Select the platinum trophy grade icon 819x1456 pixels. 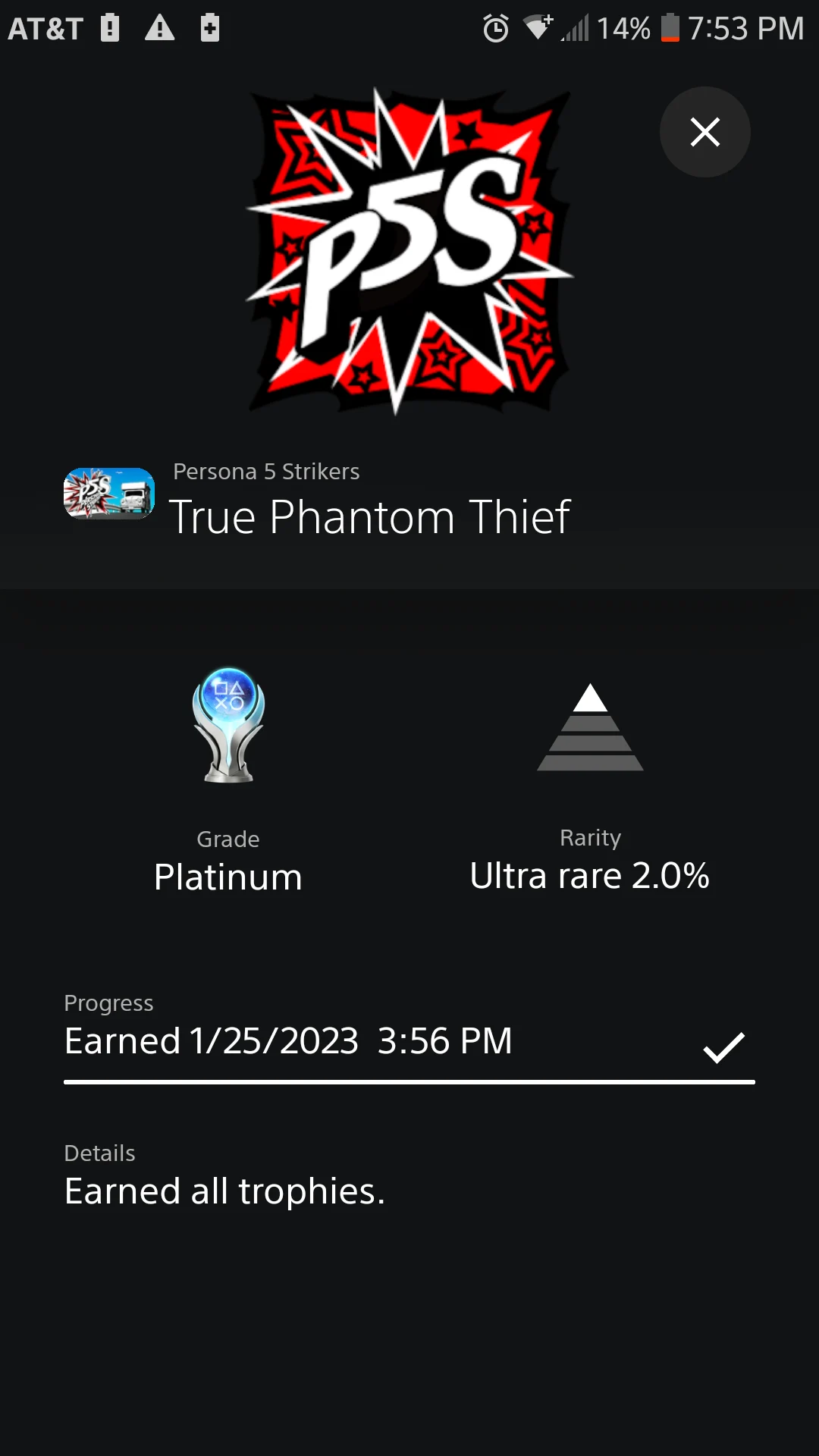click(227, 726)
